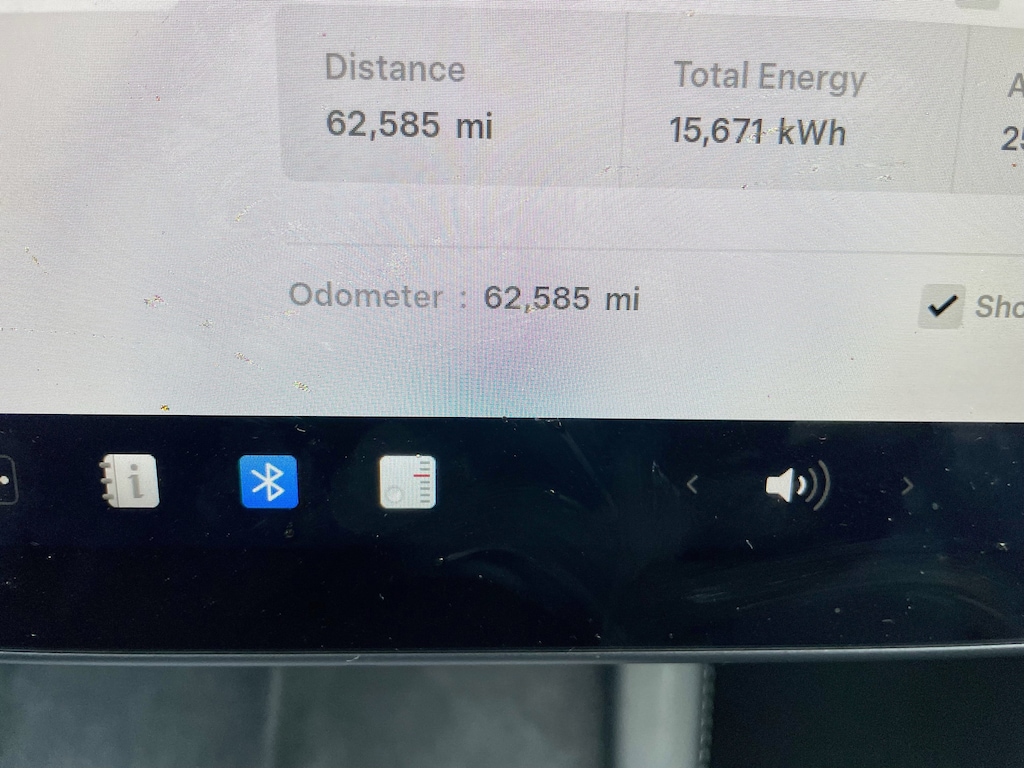Launch the radio app

coord(407,482)
